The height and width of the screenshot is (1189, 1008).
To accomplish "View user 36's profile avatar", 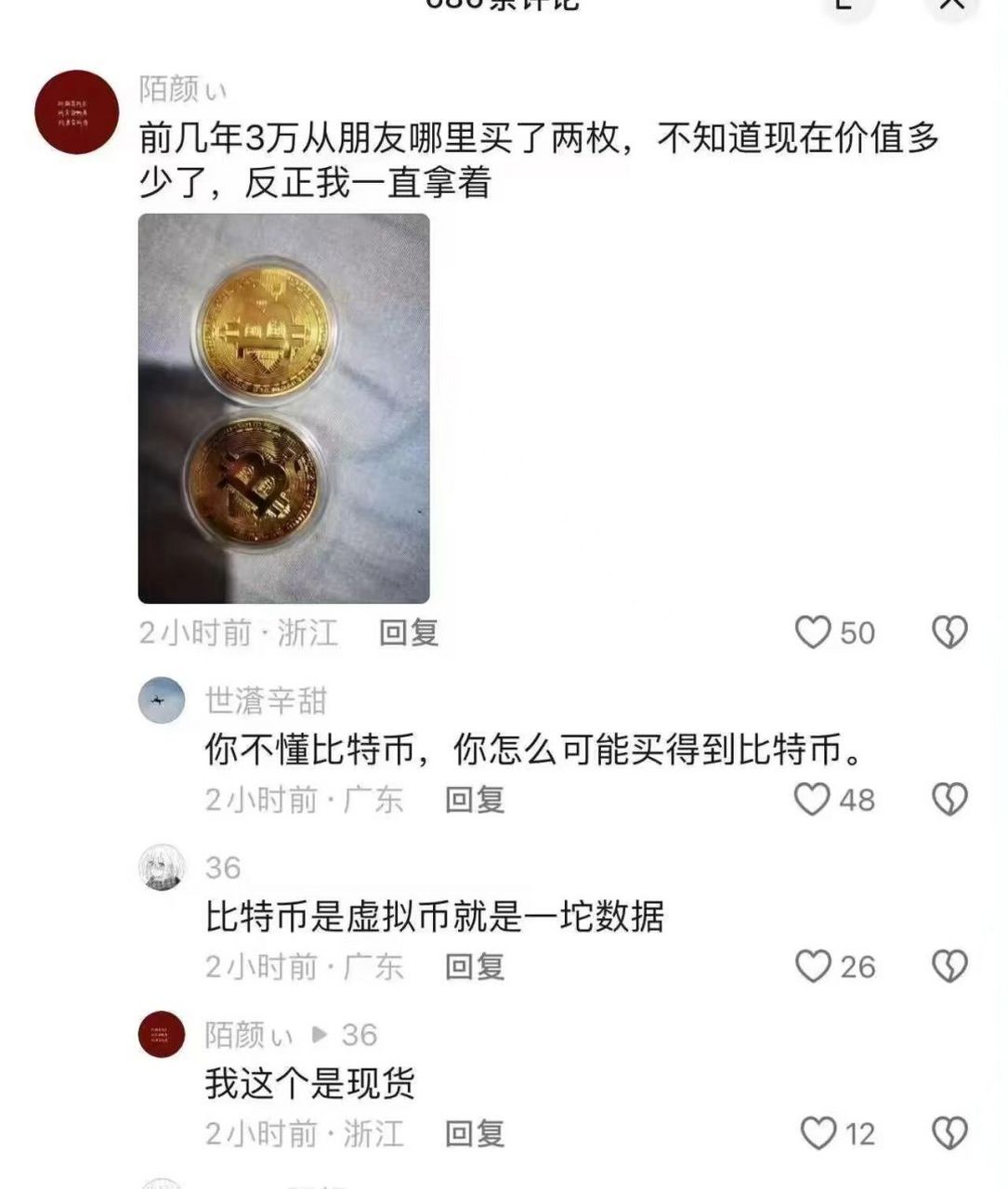I will click(162, 868).
